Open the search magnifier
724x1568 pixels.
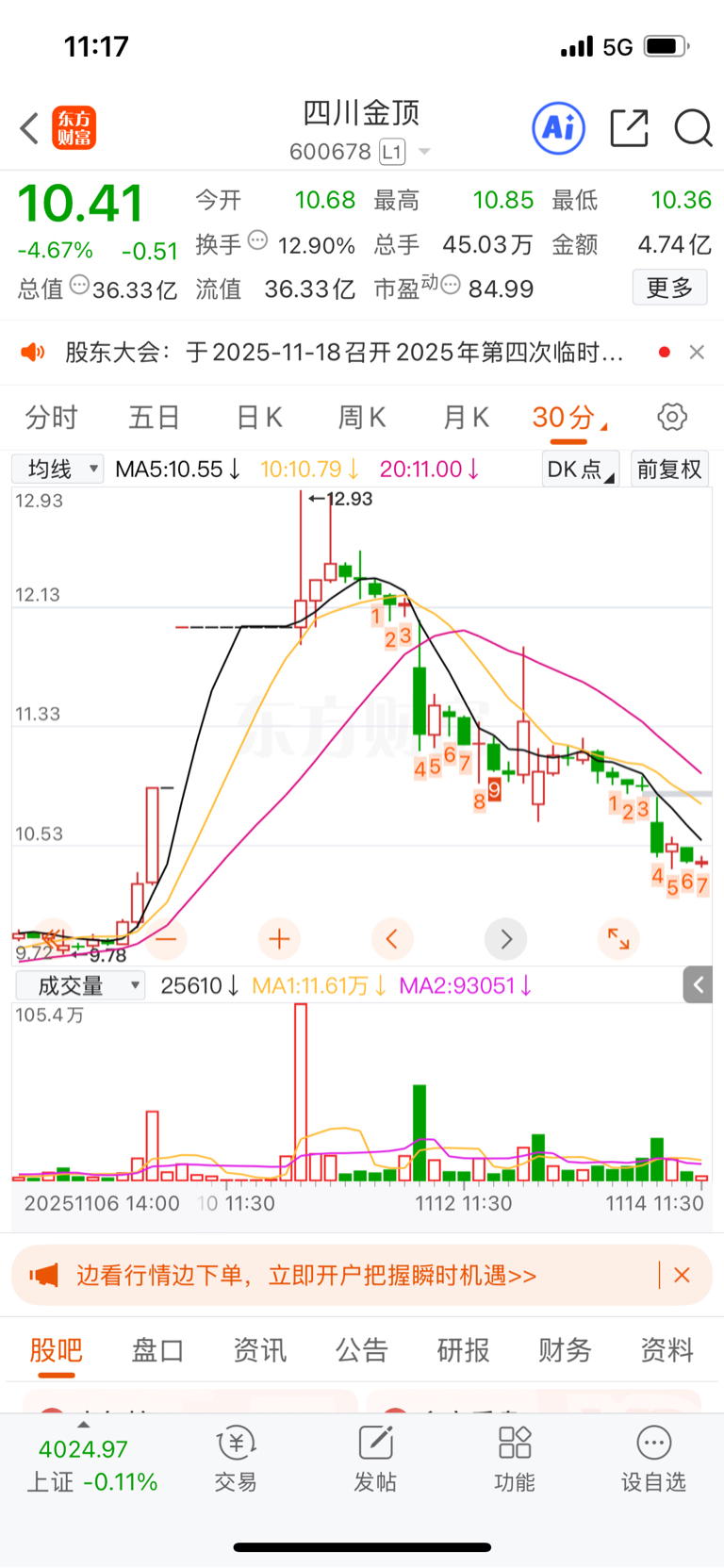point(693,128)
